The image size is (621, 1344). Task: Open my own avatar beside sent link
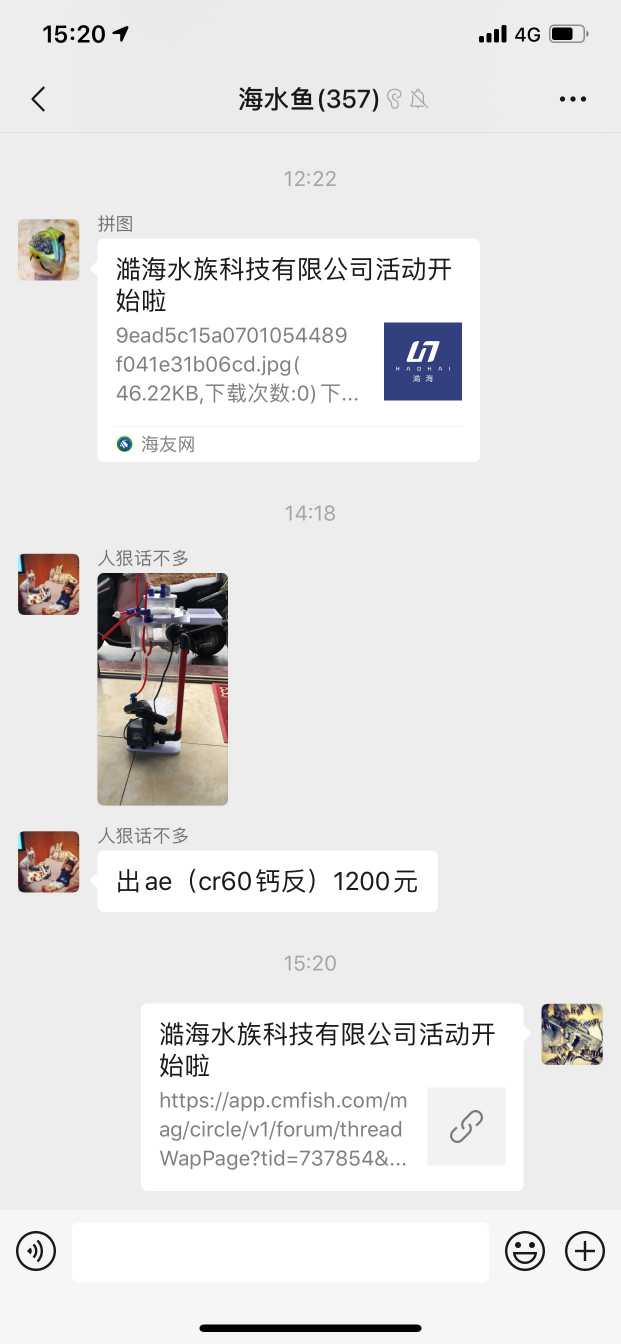click(x=572, y=1034)
